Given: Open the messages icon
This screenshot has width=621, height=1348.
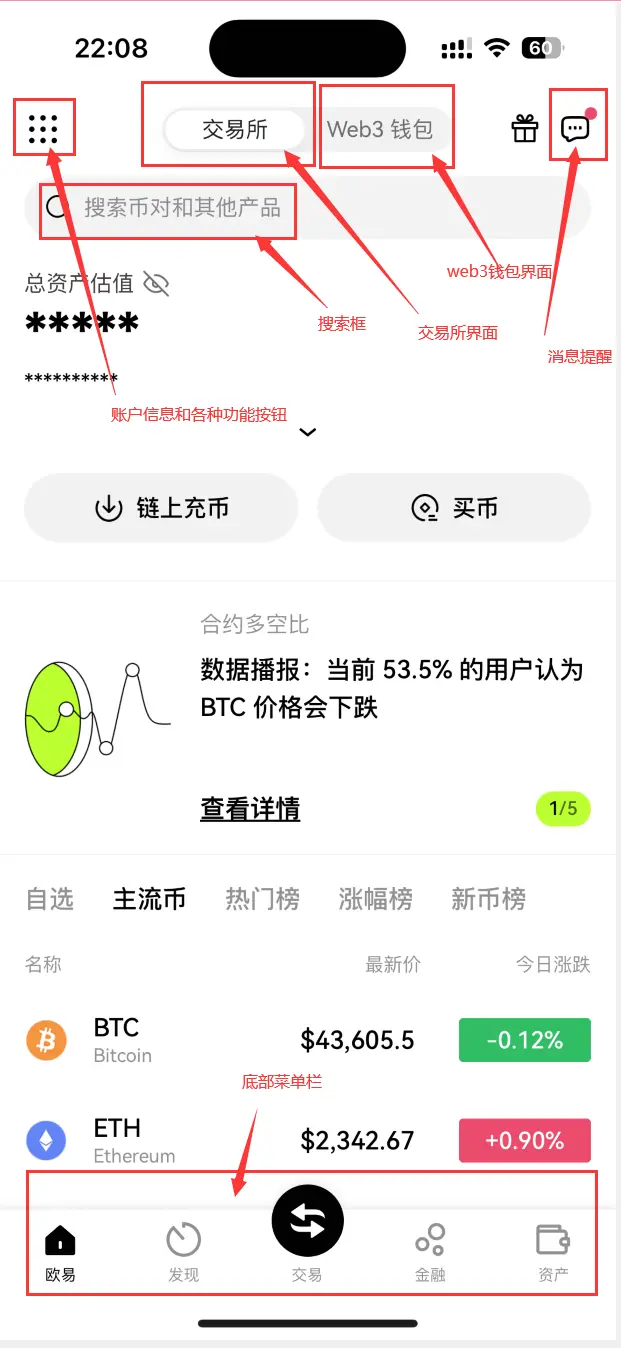Looking at the screenshot, I should click(575, 129).
